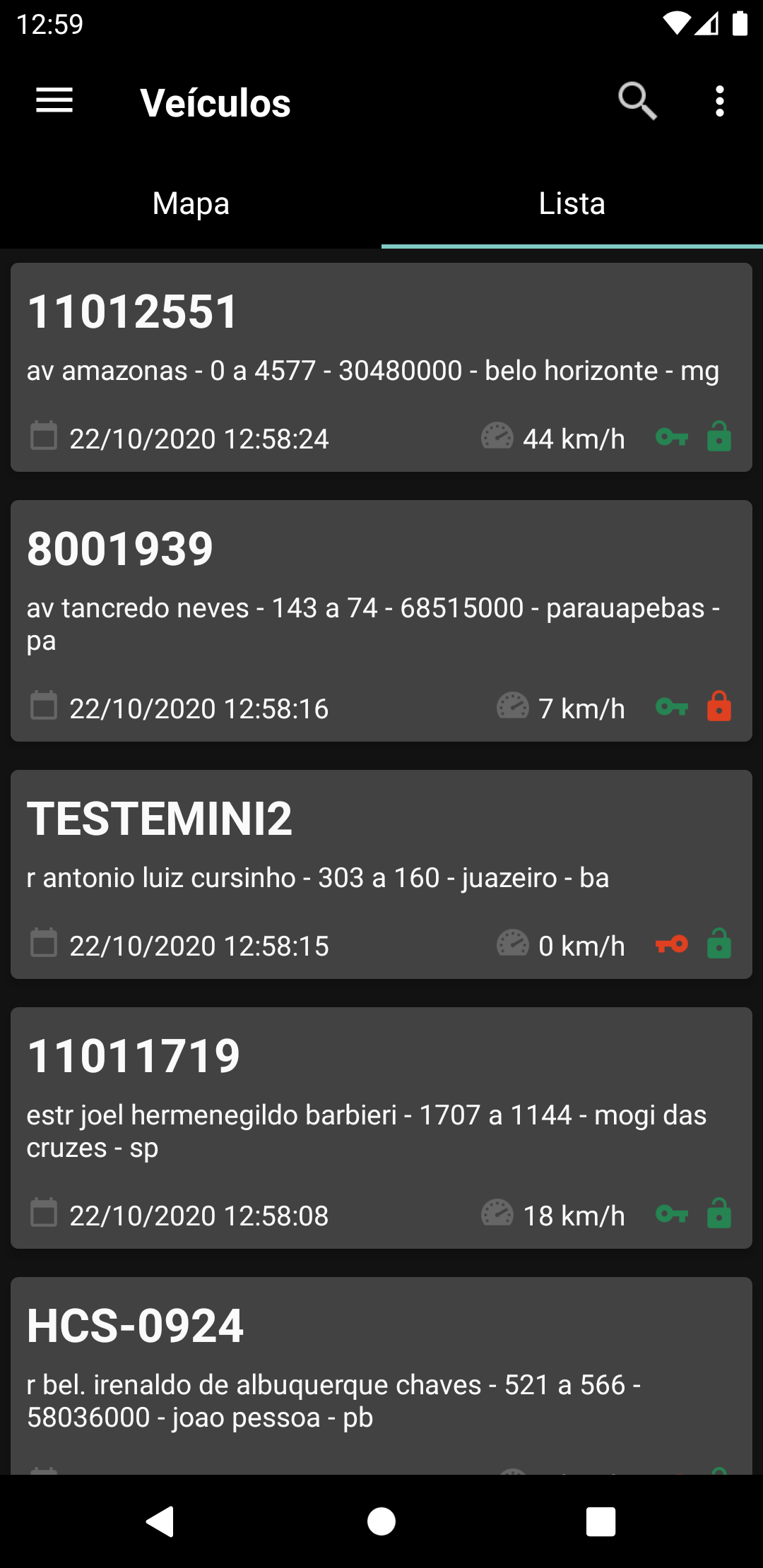
Task: Click the green key icon on vehicle 8001939
Action: 671,707
